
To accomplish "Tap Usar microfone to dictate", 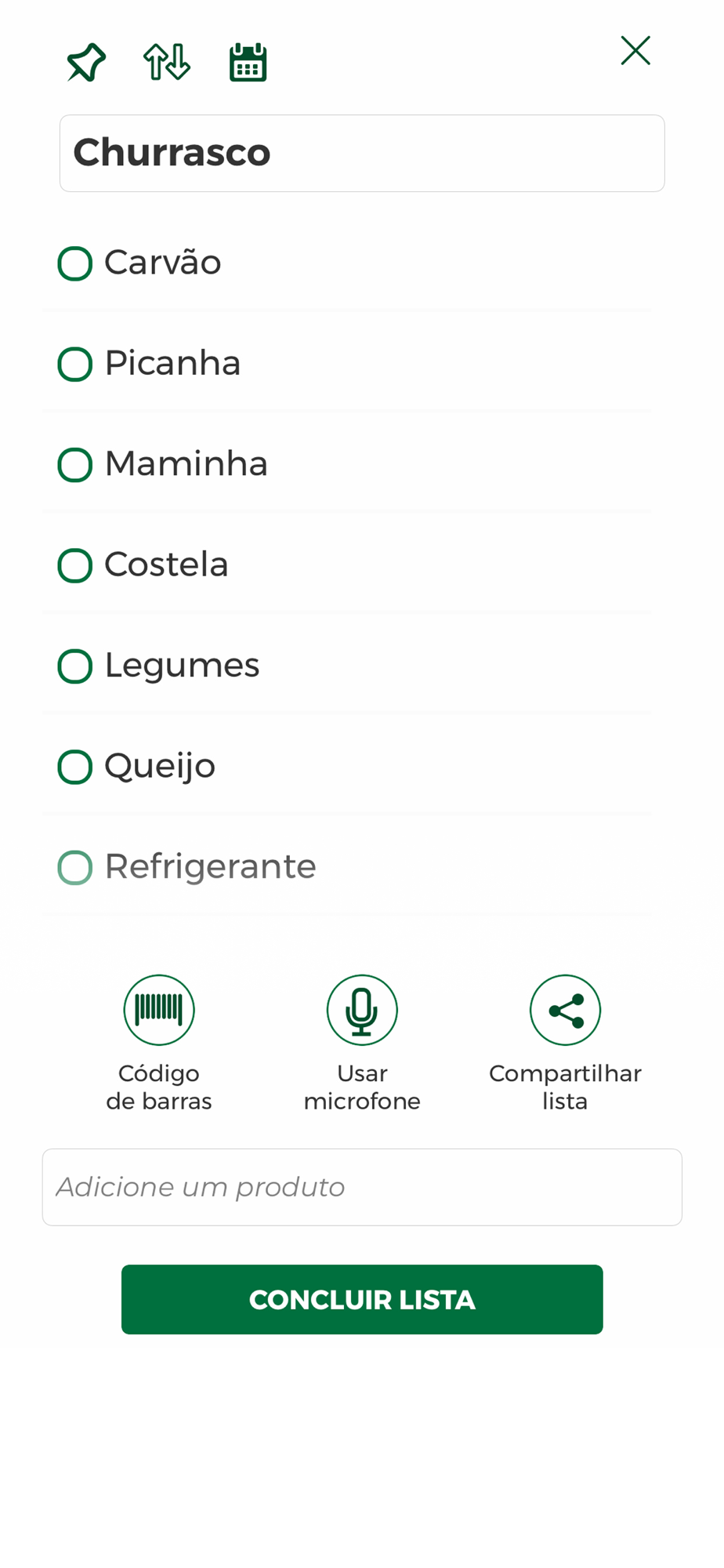I will (x=362, y=1011).
